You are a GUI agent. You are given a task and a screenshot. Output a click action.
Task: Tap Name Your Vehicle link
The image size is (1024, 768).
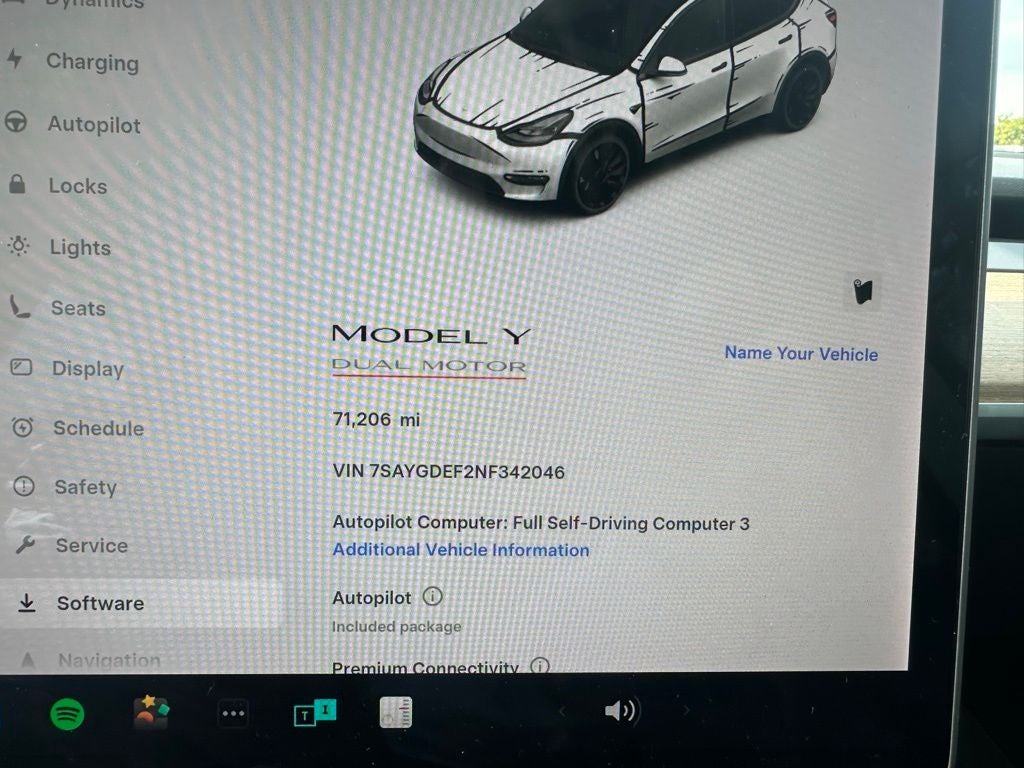[800, 353]
